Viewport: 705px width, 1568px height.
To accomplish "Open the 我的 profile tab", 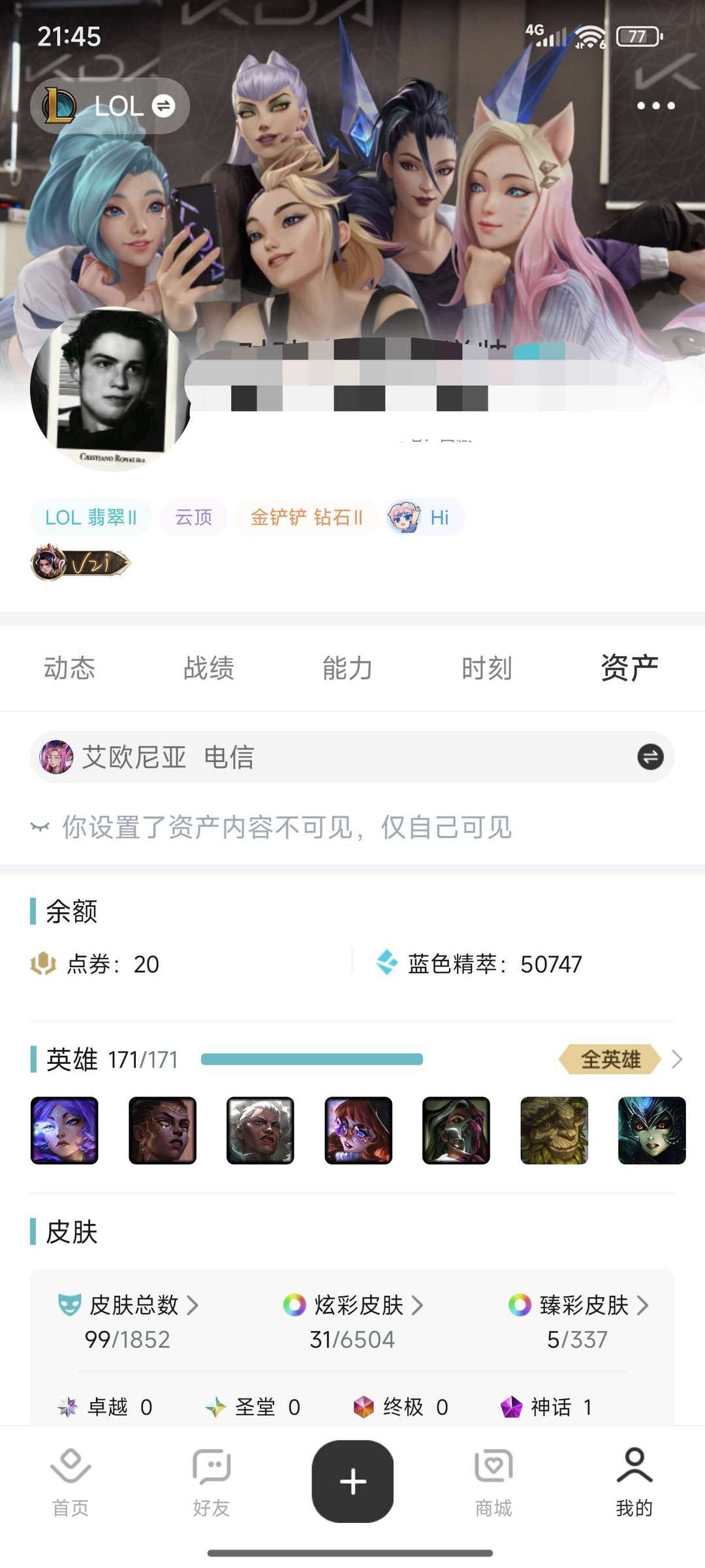I will [634, 1482].
